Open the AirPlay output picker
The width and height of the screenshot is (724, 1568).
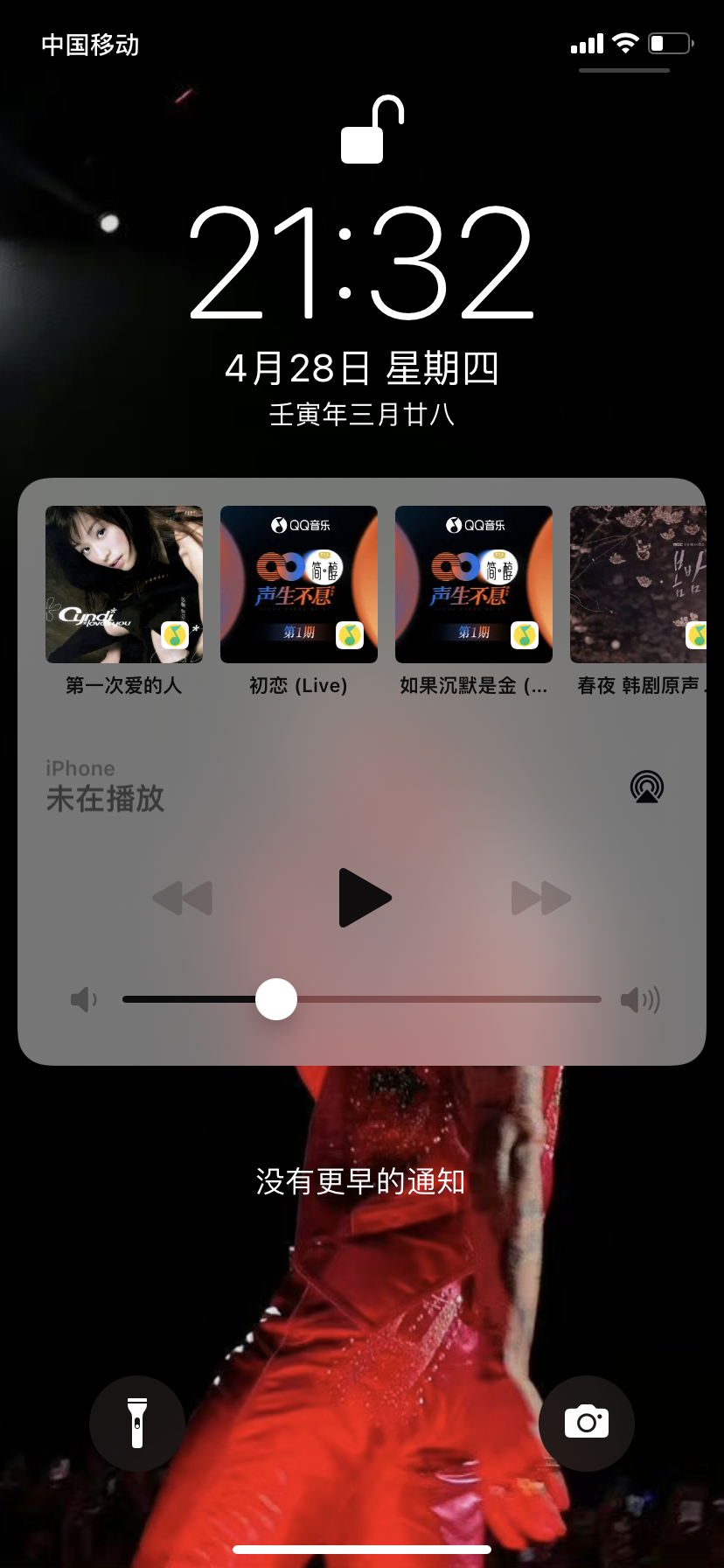click(x=647, y=787)
